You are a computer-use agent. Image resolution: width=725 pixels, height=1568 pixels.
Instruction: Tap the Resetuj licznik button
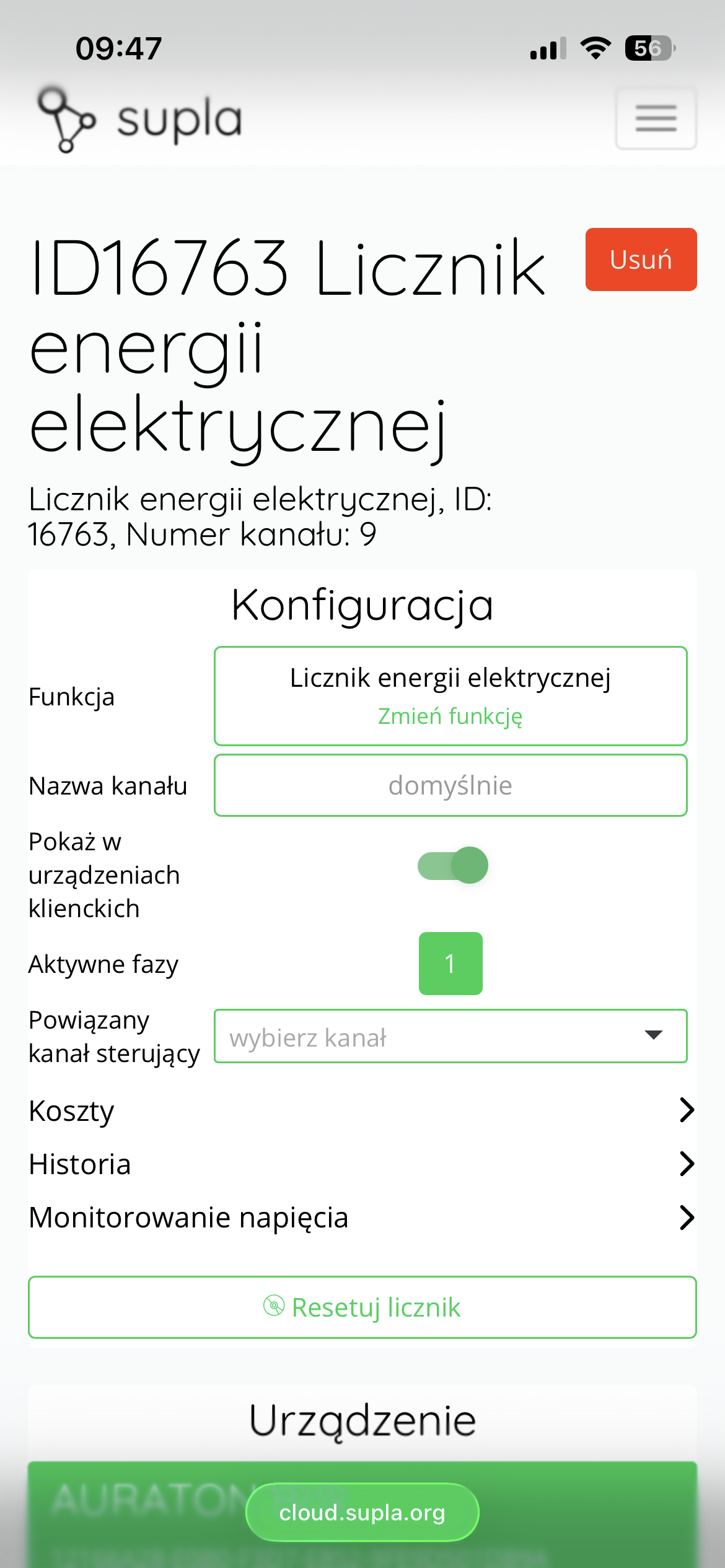(x=362, y=1307)
